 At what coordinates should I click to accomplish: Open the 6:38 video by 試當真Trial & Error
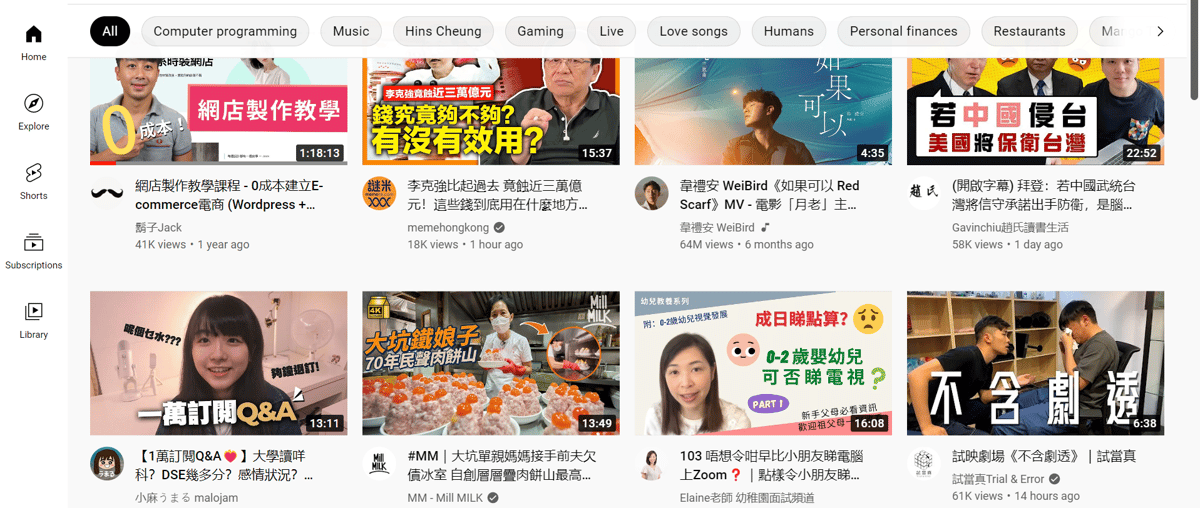[x=1035, y=363]
